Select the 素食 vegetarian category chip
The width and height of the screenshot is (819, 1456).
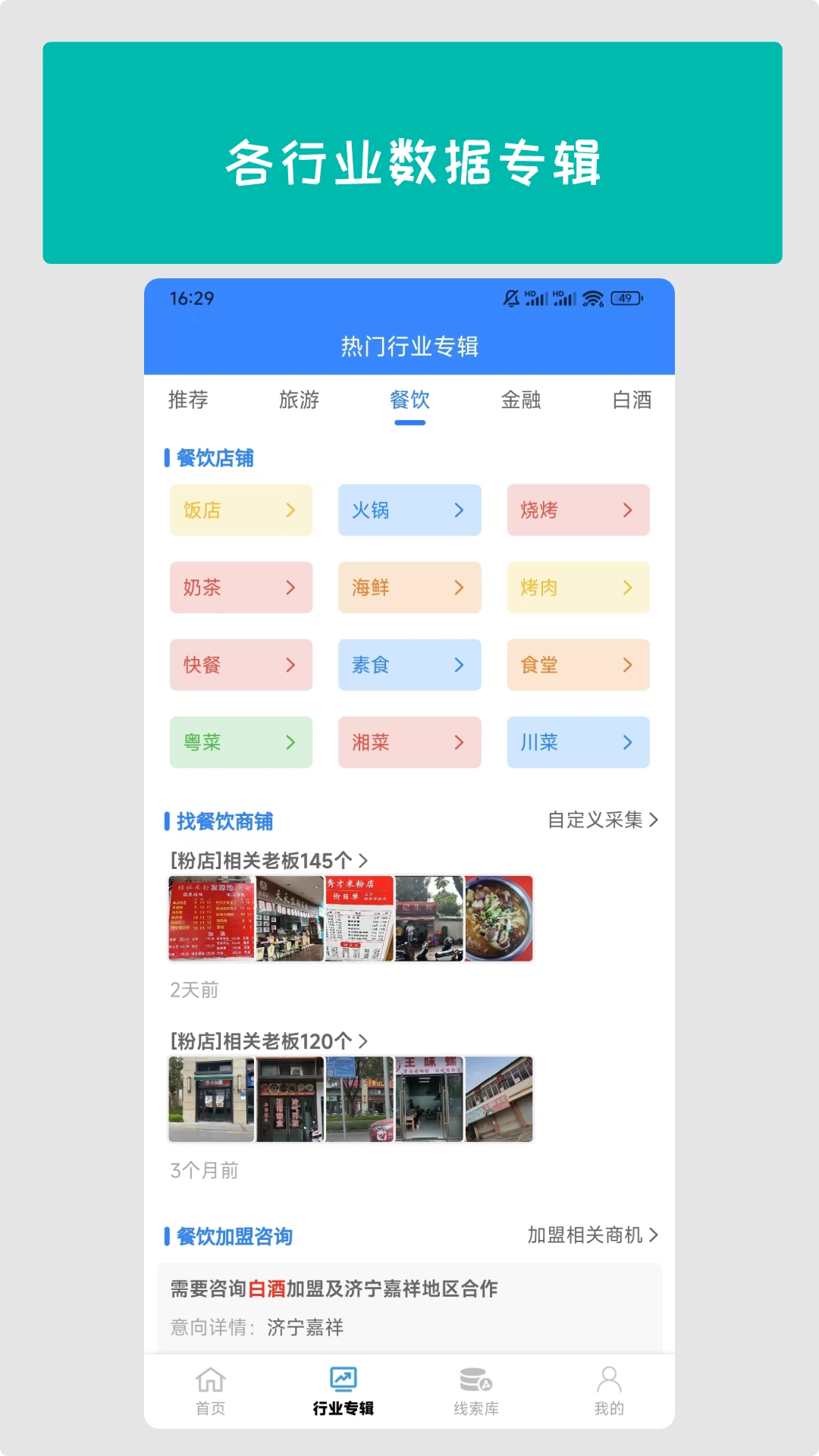click(409, 665)
